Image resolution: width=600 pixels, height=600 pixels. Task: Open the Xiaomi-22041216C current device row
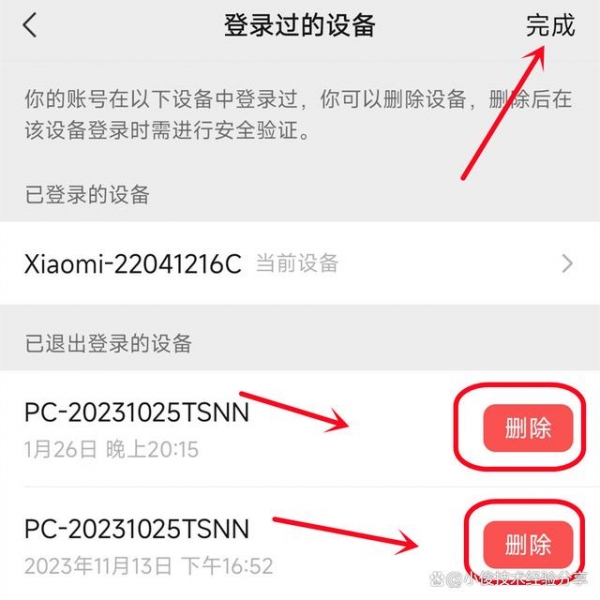pos(300,264)
